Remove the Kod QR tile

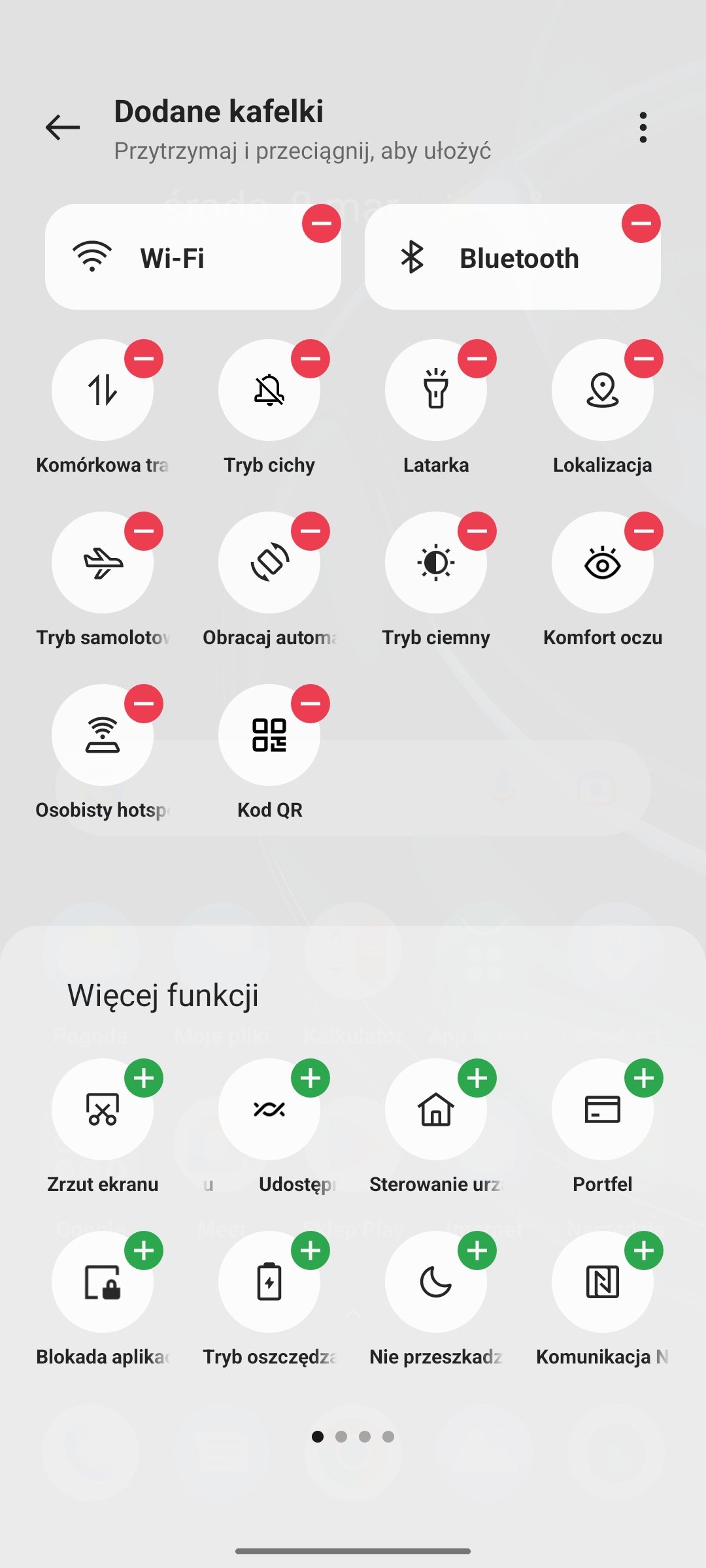(311, 704)
